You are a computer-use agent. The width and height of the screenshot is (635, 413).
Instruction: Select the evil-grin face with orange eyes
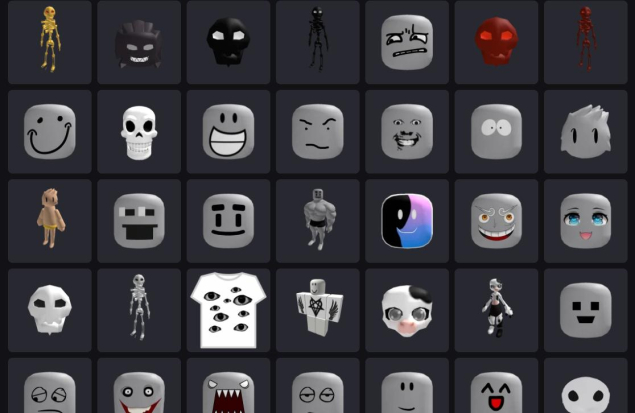(496, 221)
